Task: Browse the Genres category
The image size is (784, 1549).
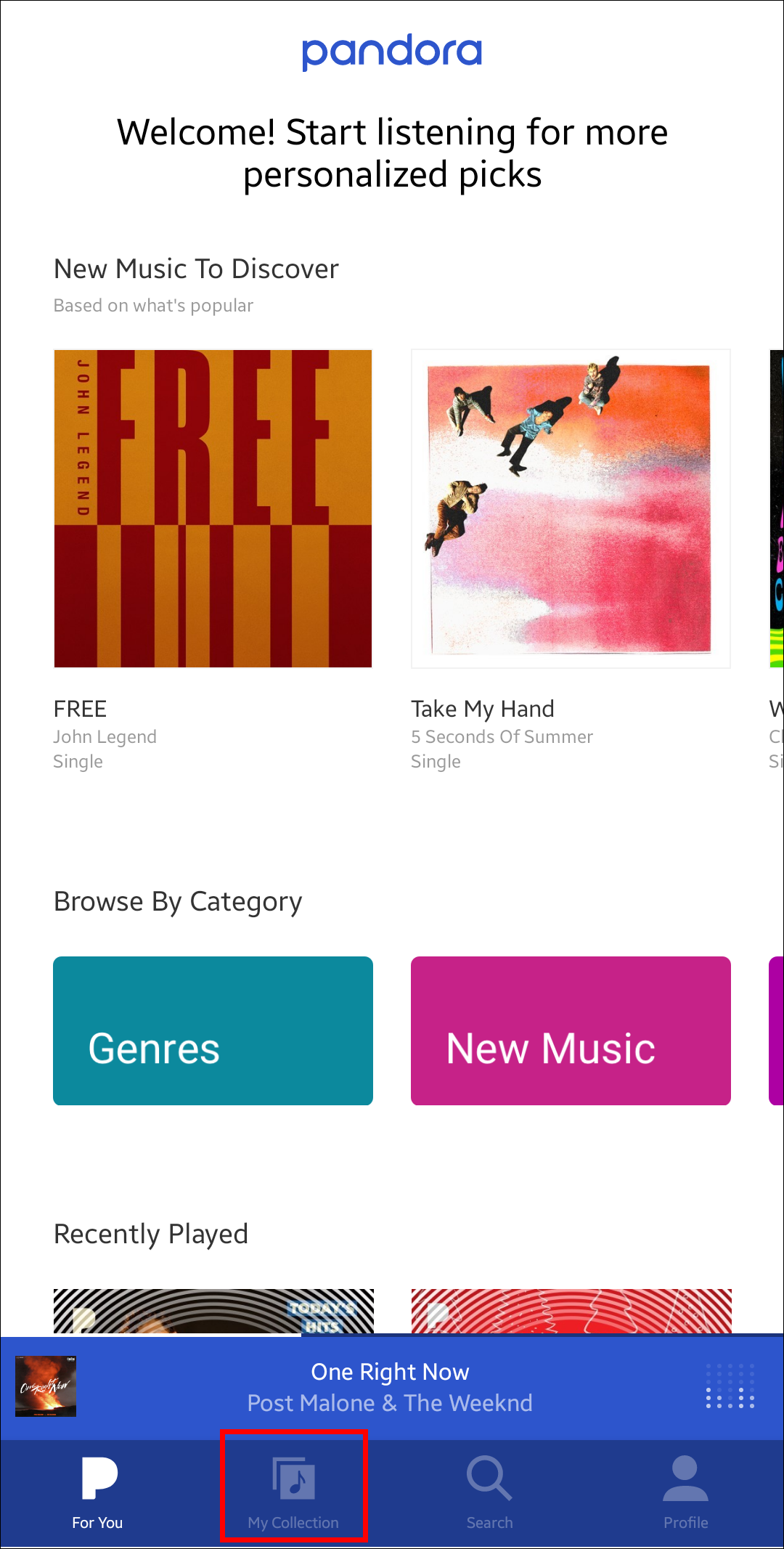Action: [213, 1030]
